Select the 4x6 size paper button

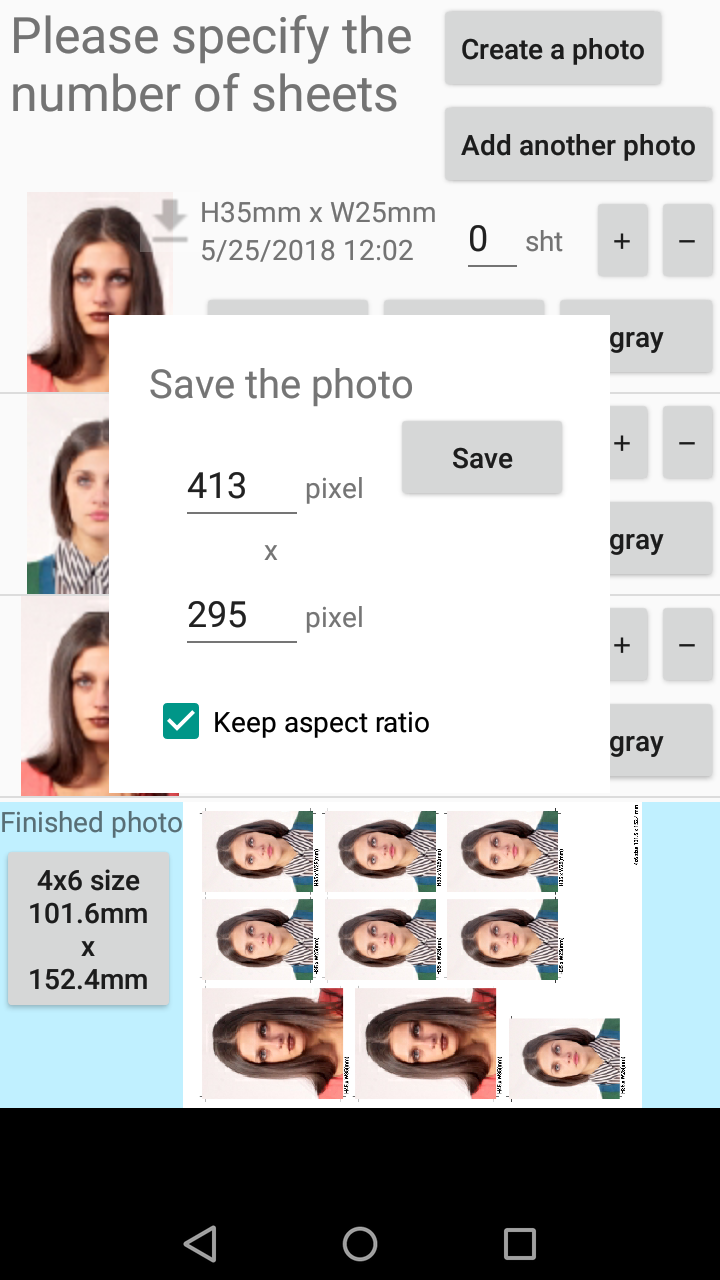(88, 929)
